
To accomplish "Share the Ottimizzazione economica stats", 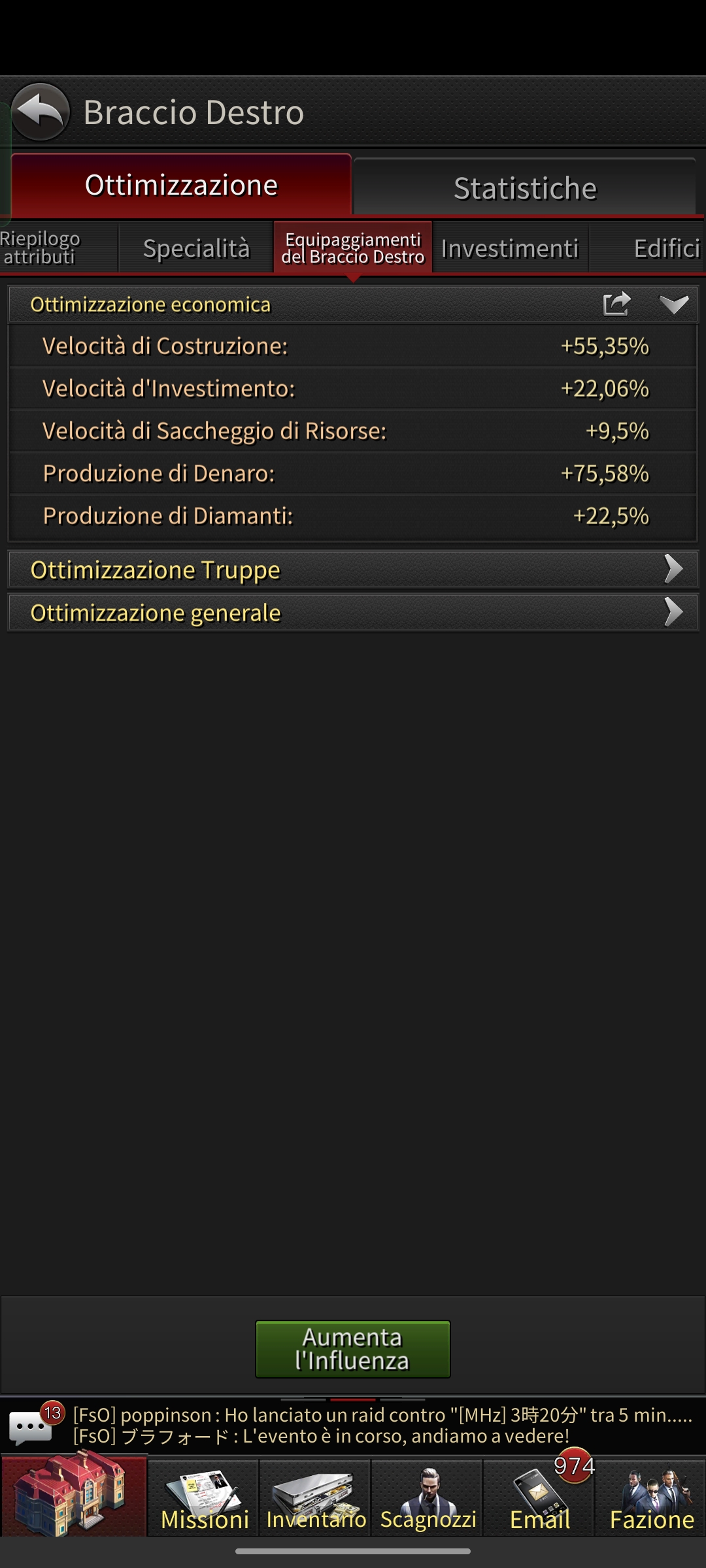I will click(616, 304).
